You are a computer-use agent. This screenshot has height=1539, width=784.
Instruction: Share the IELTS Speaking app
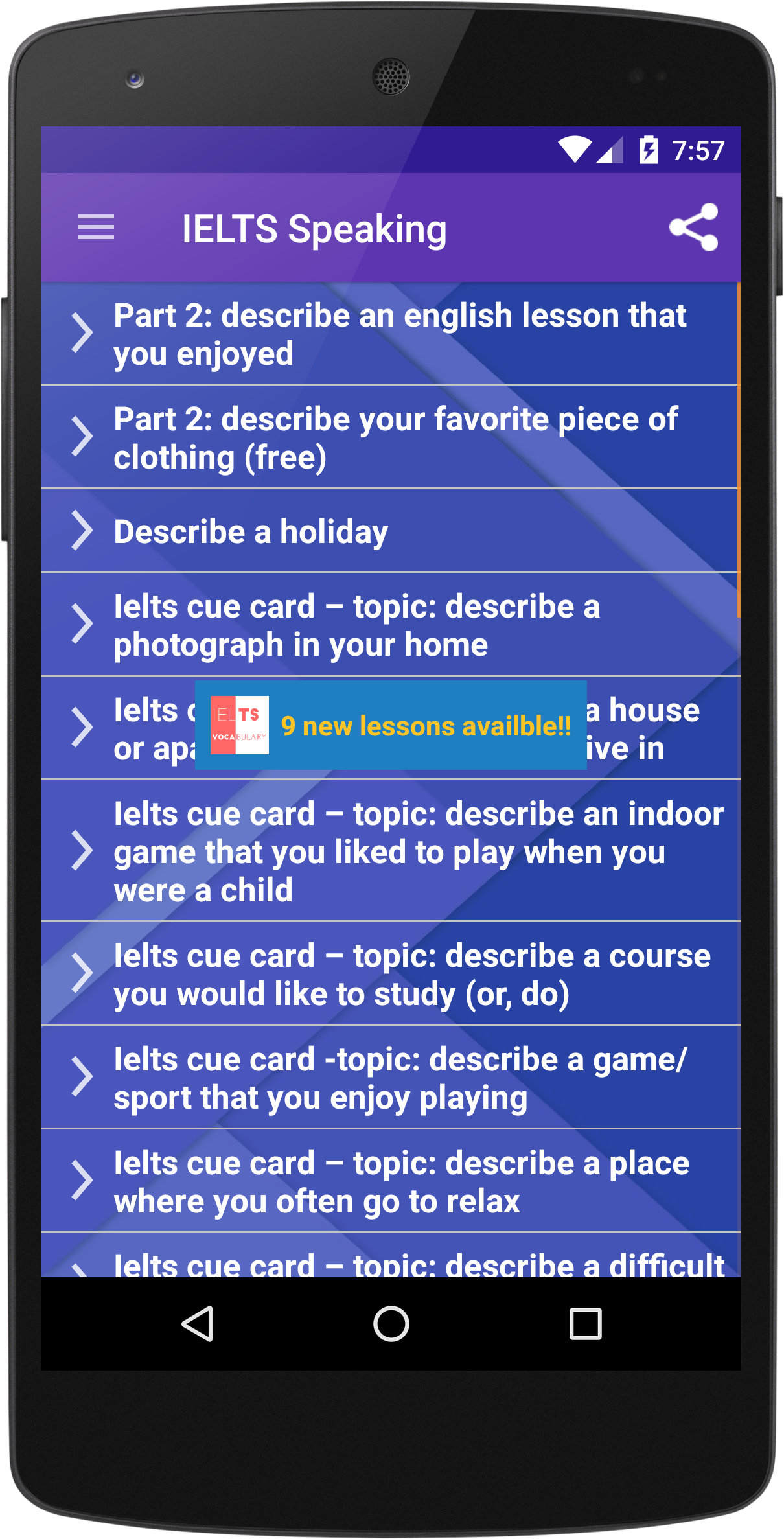point(693,227)
